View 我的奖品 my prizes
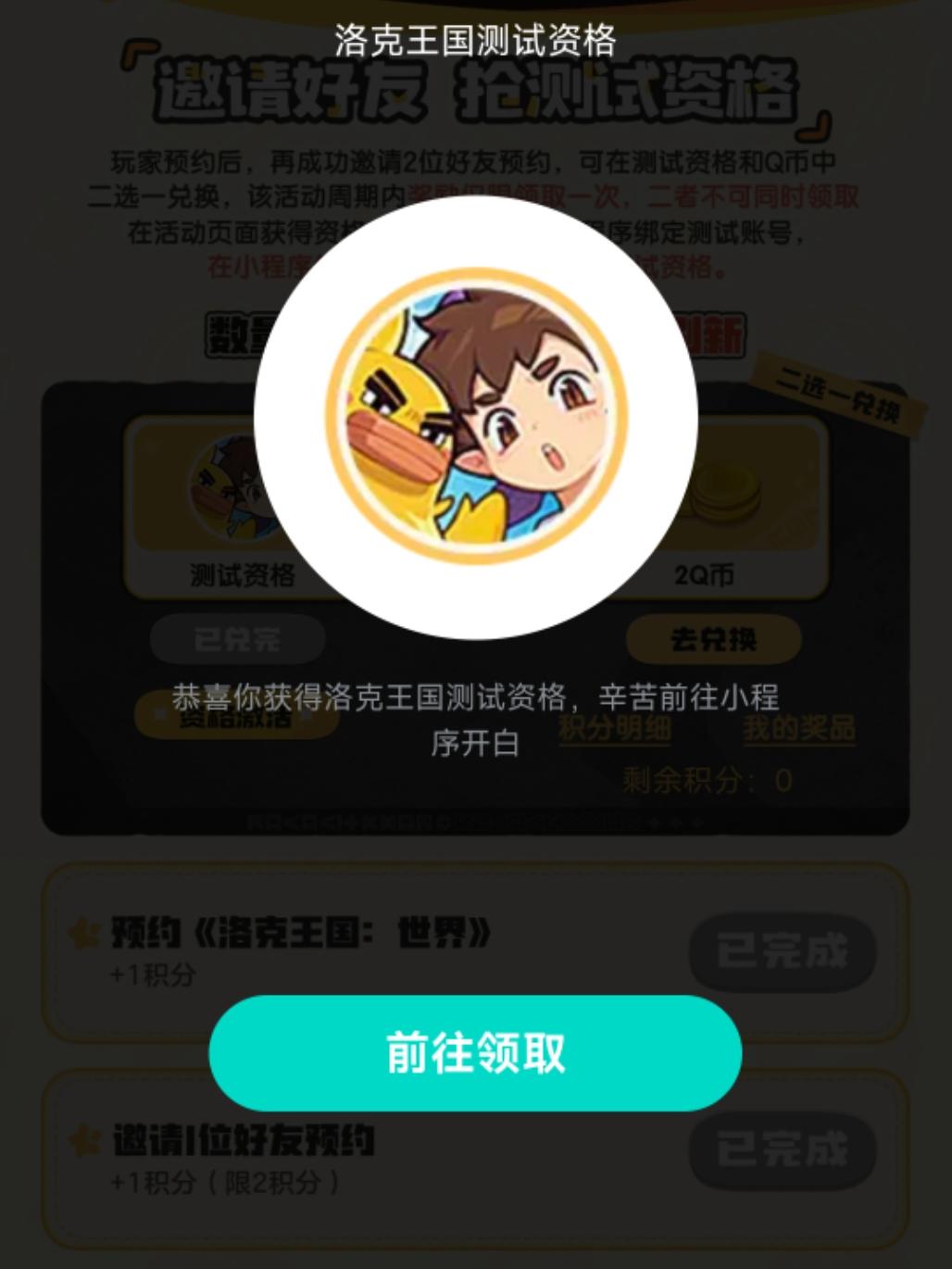 coord(799,731)
